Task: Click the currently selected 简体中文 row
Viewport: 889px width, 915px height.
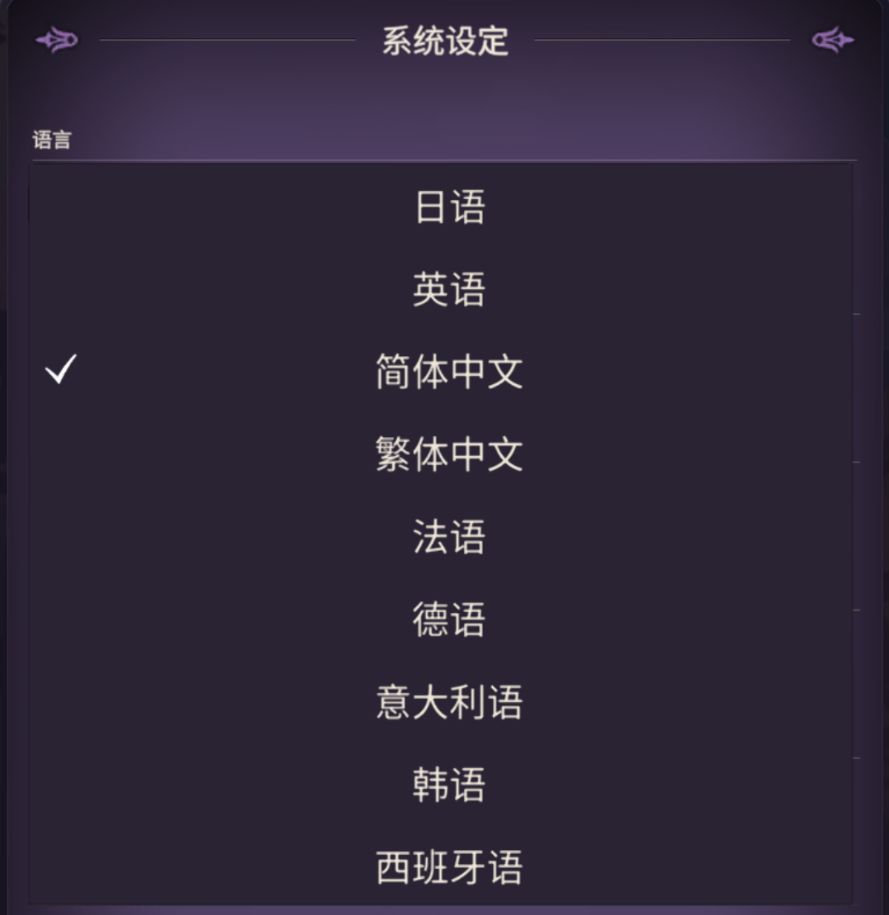Action: [449, 372]
